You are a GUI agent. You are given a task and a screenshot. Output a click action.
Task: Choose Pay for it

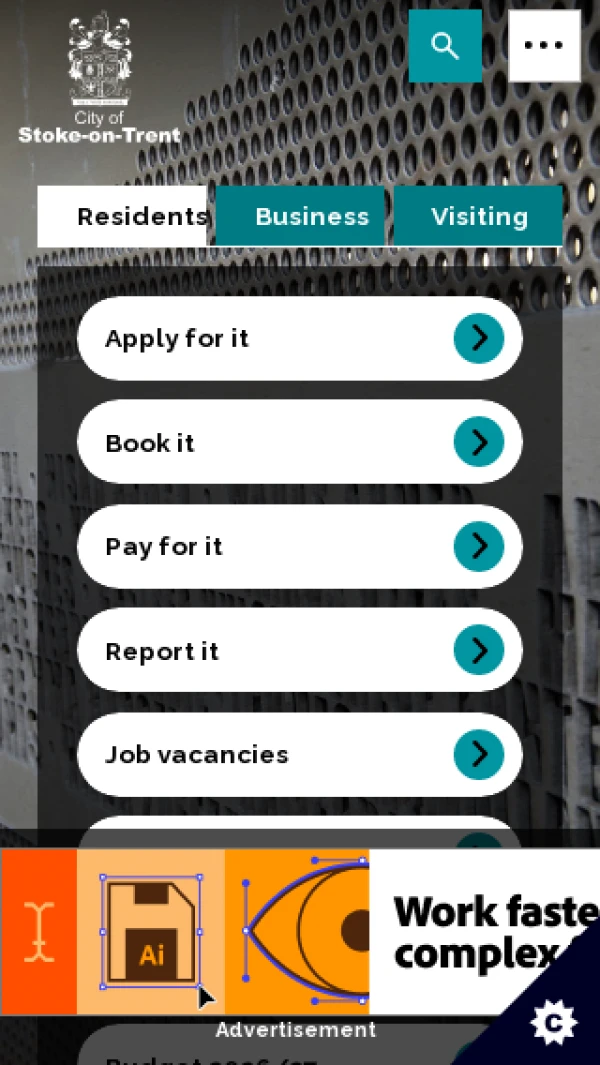pos(299,546)
